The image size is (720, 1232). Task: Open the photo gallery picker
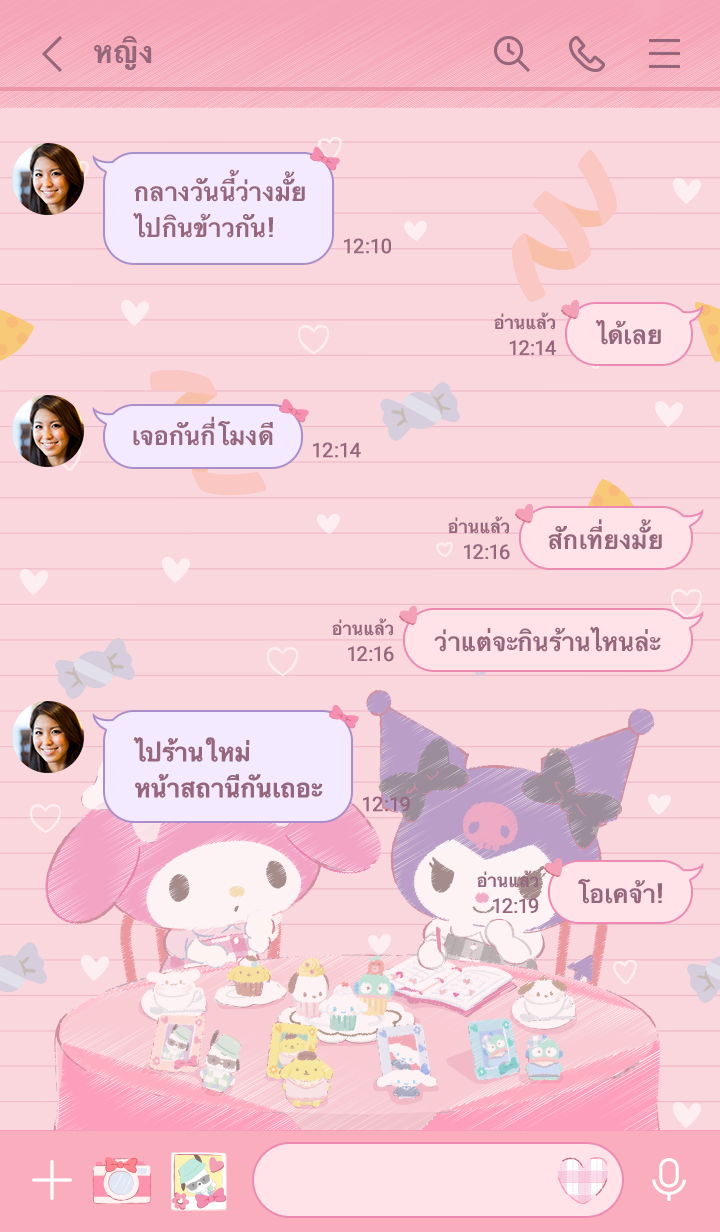tap(198, 1181)
